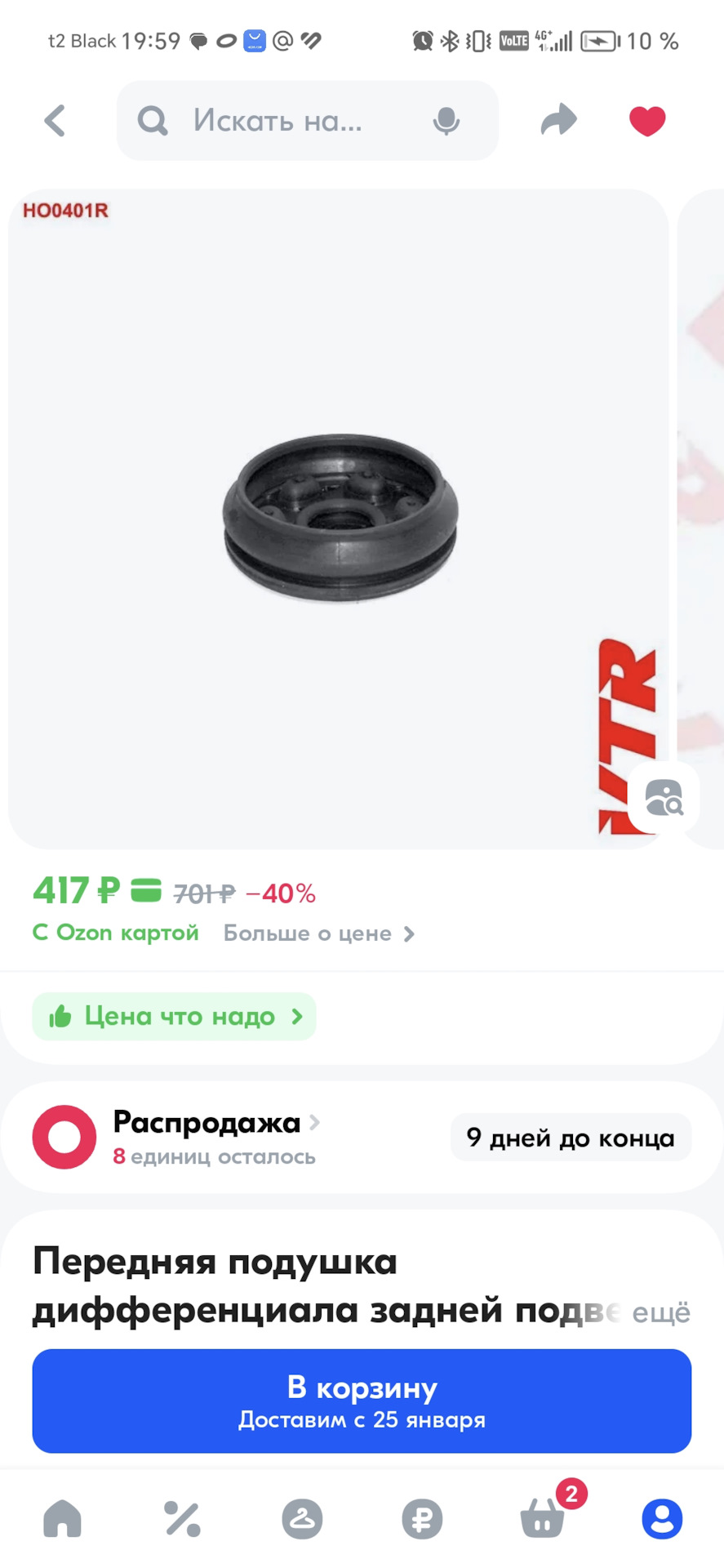Open the main product image
724x1568 pixels.
tap(339, 519)
